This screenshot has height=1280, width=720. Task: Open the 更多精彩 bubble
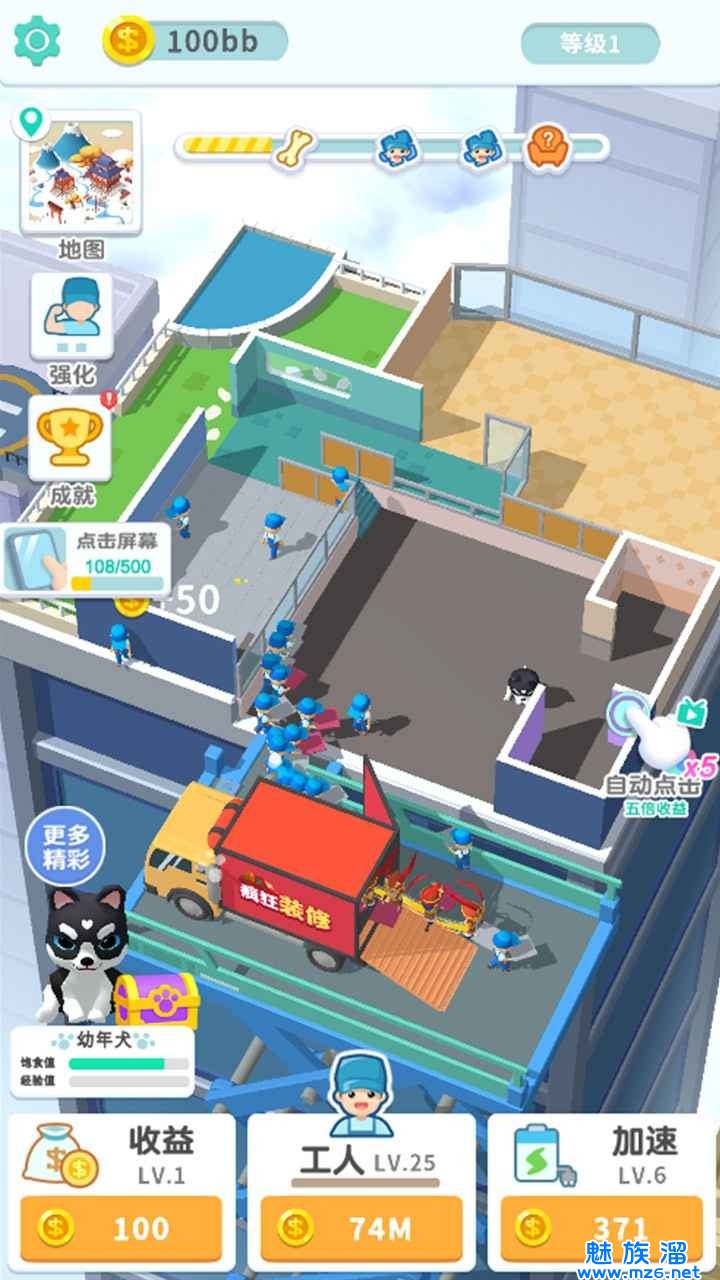65,848
